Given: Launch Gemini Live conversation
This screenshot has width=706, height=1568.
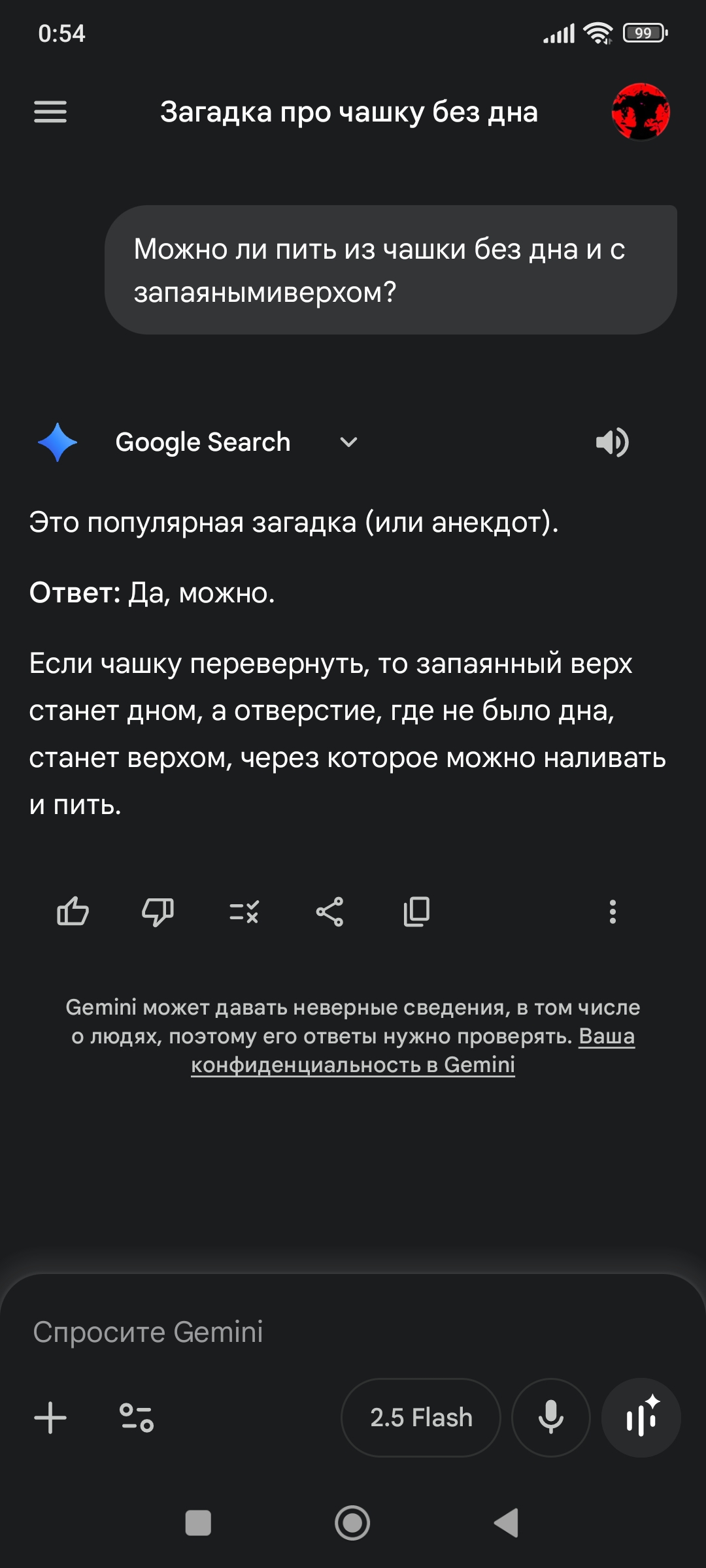Looking at the screenshot, I should click(641, 1418).
